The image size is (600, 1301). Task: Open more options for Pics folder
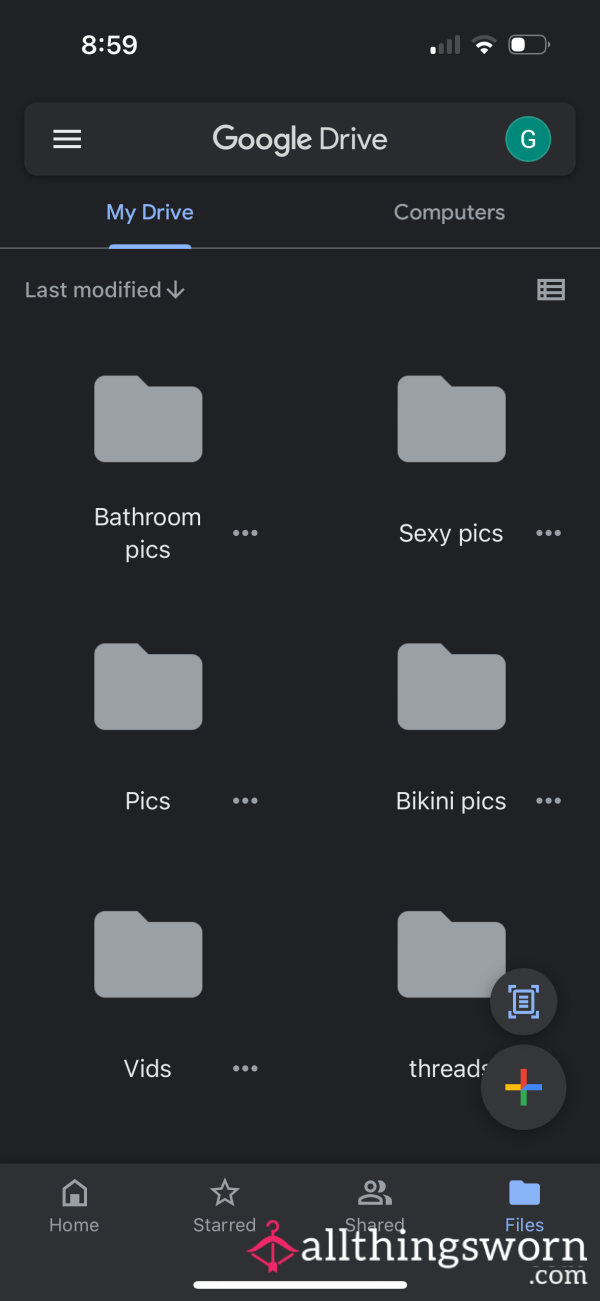pos(245,801)
